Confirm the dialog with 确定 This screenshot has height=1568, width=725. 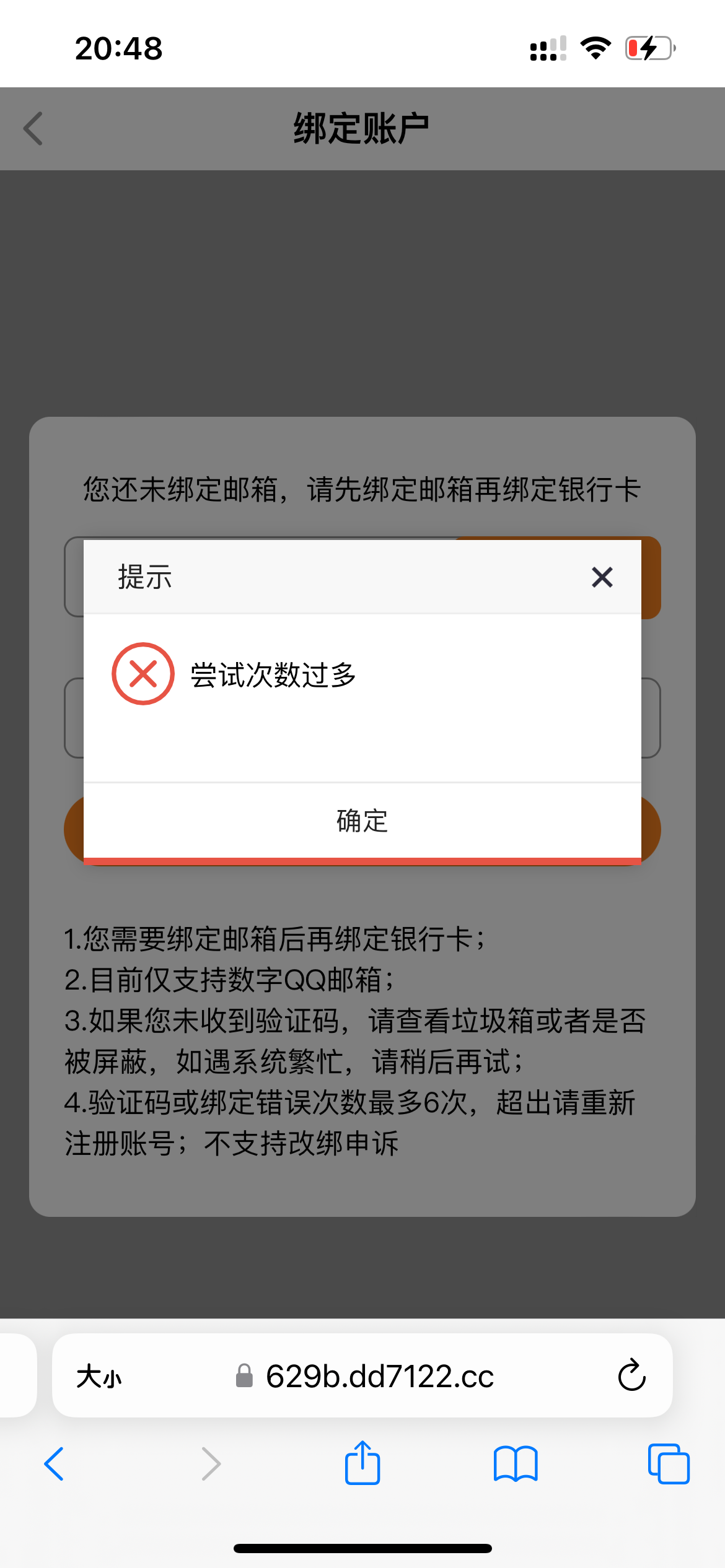point(362,821)
